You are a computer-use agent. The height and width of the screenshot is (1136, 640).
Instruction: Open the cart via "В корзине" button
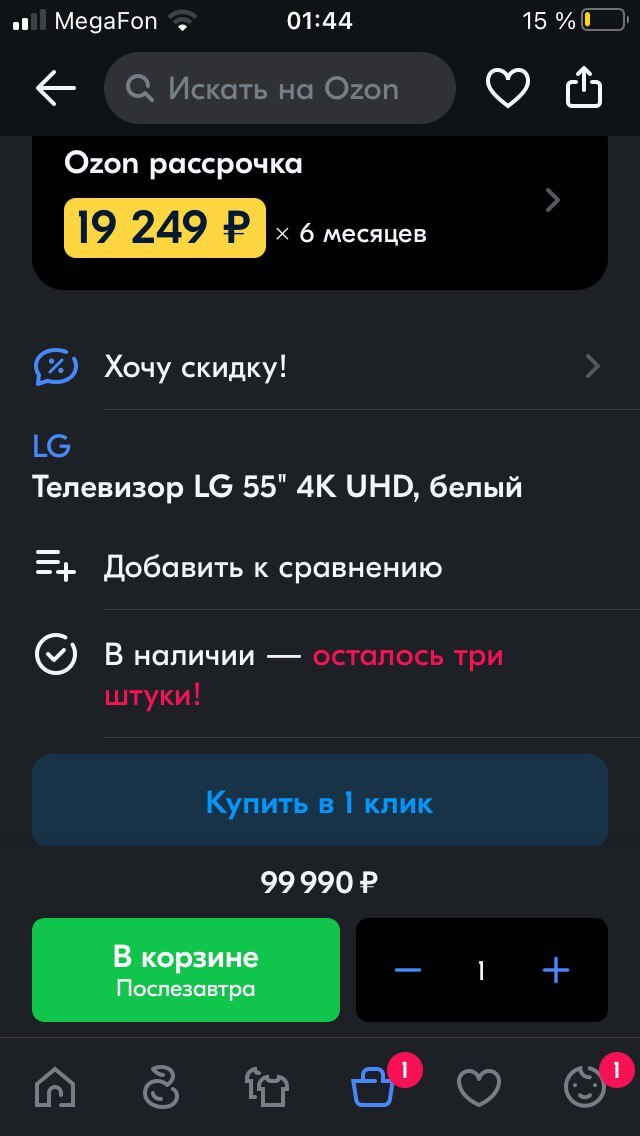pyautogui.click(x=186, y=970)
